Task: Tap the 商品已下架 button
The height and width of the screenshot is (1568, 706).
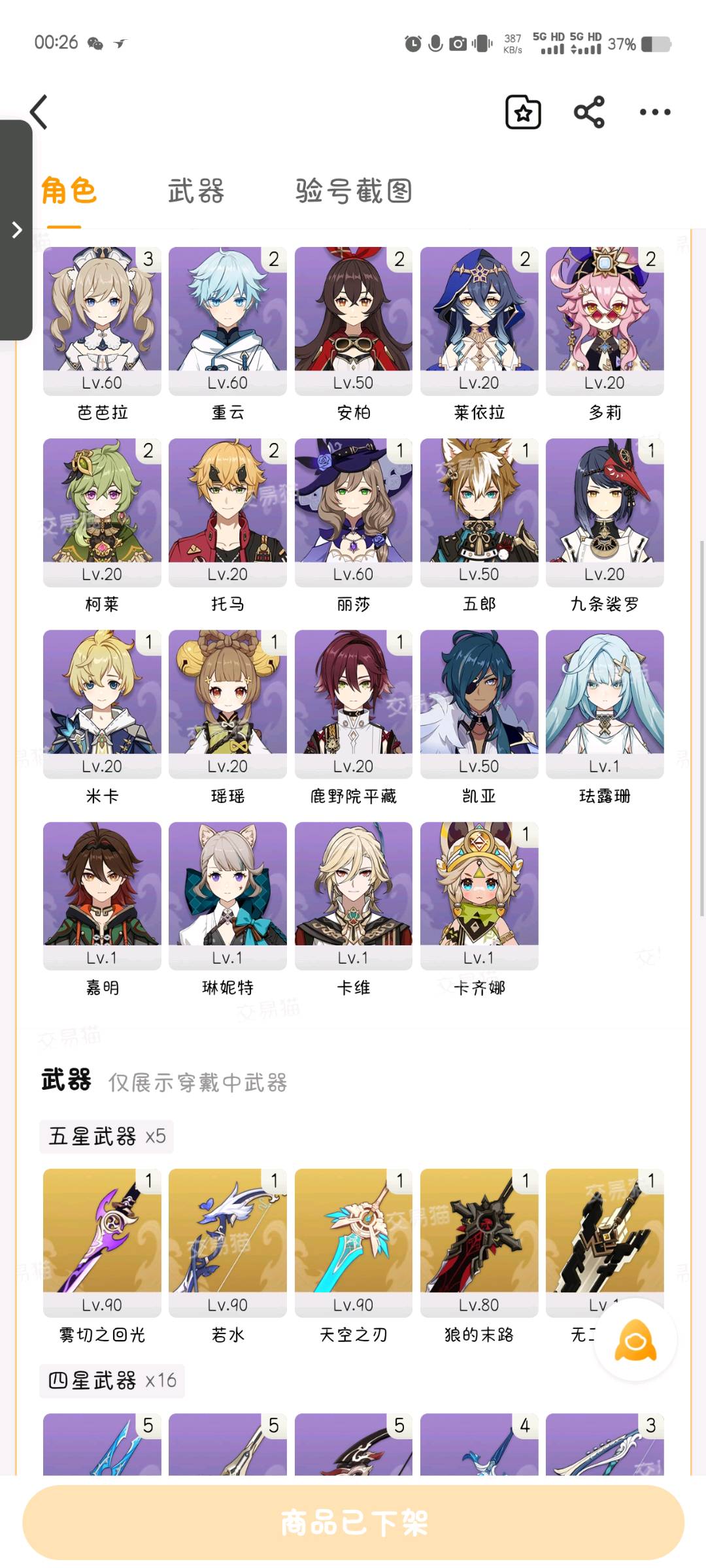Action: tap(353, 1522)
